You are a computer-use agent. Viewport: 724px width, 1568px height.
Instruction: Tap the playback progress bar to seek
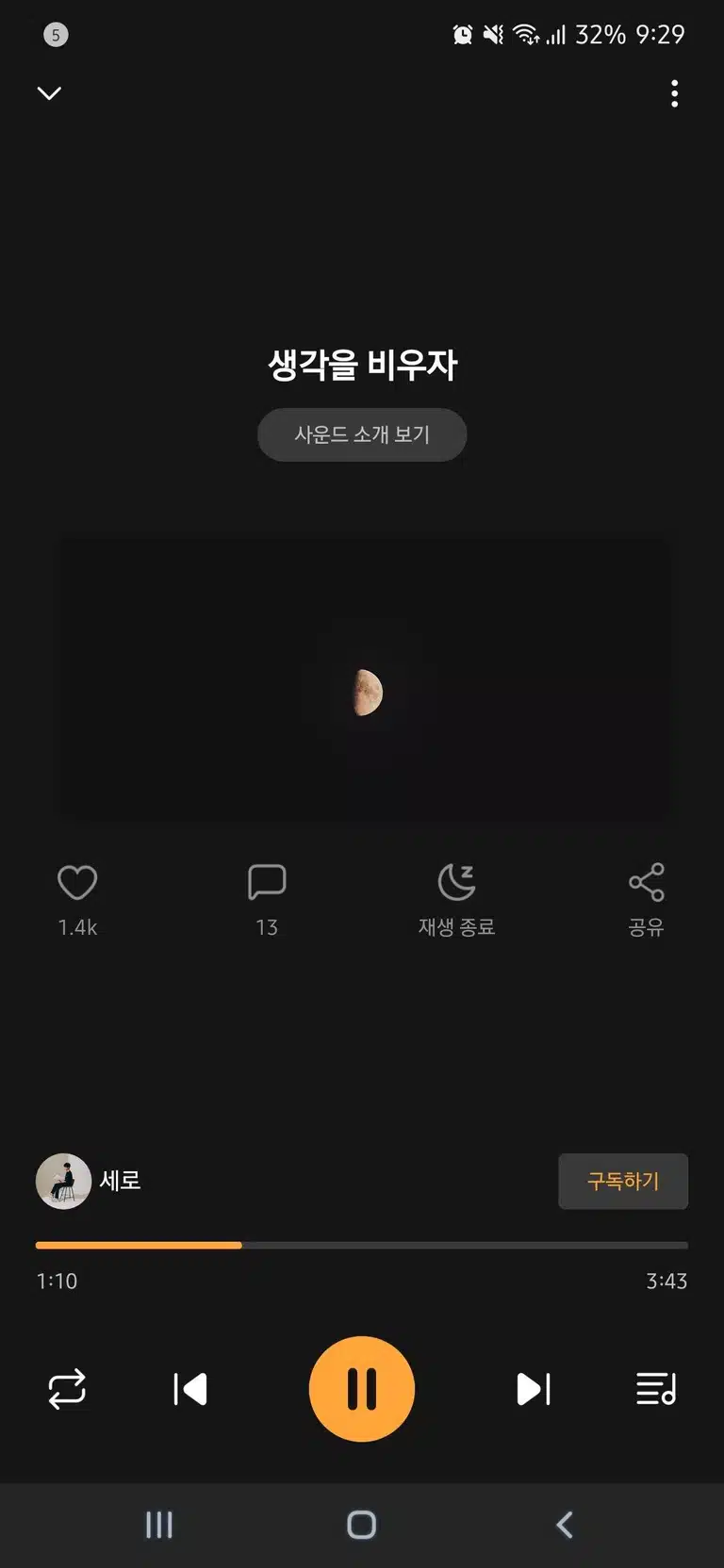362,1245
